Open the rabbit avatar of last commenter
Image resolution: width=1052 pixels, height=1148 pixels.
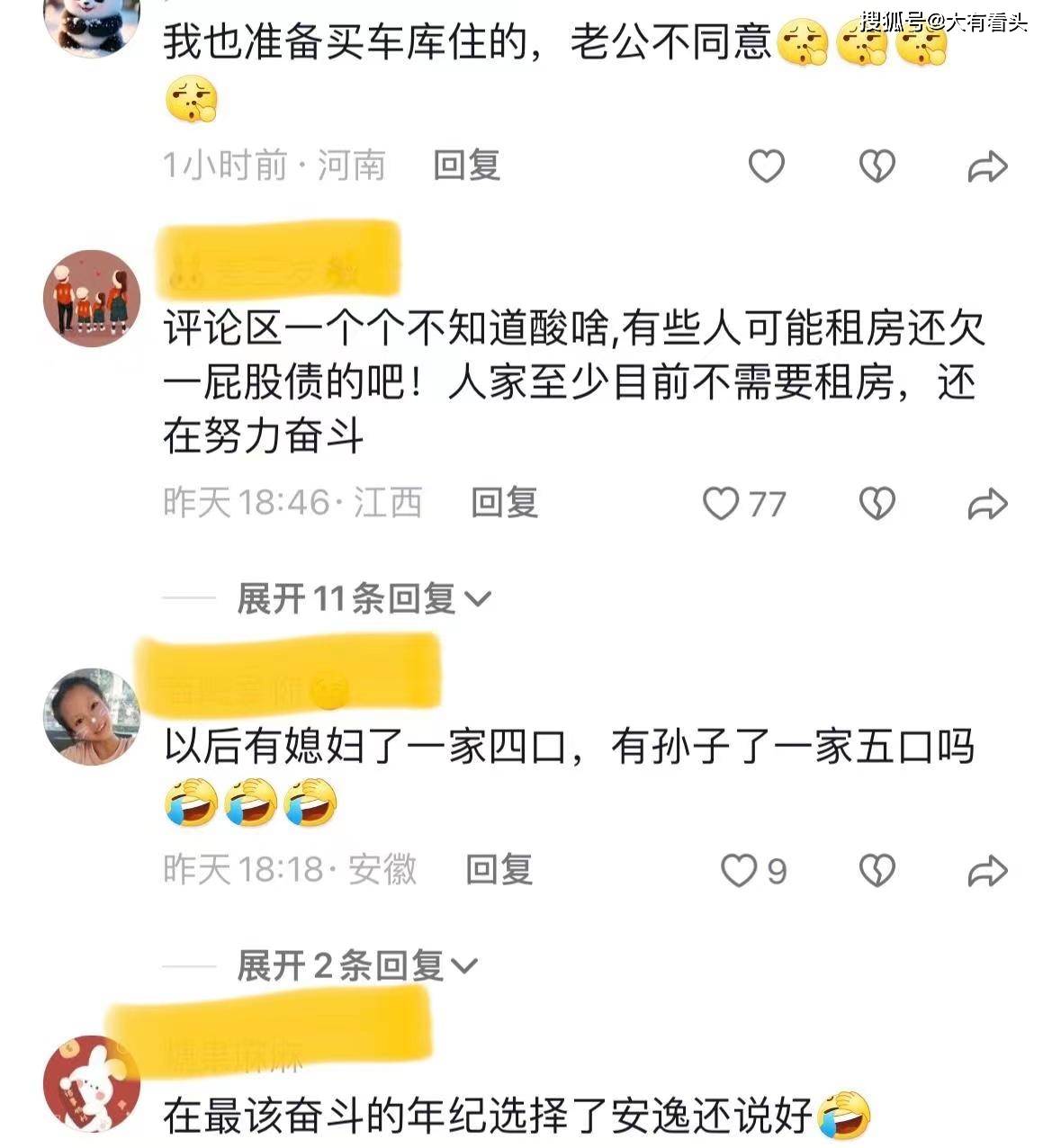tap(92, 1083)
